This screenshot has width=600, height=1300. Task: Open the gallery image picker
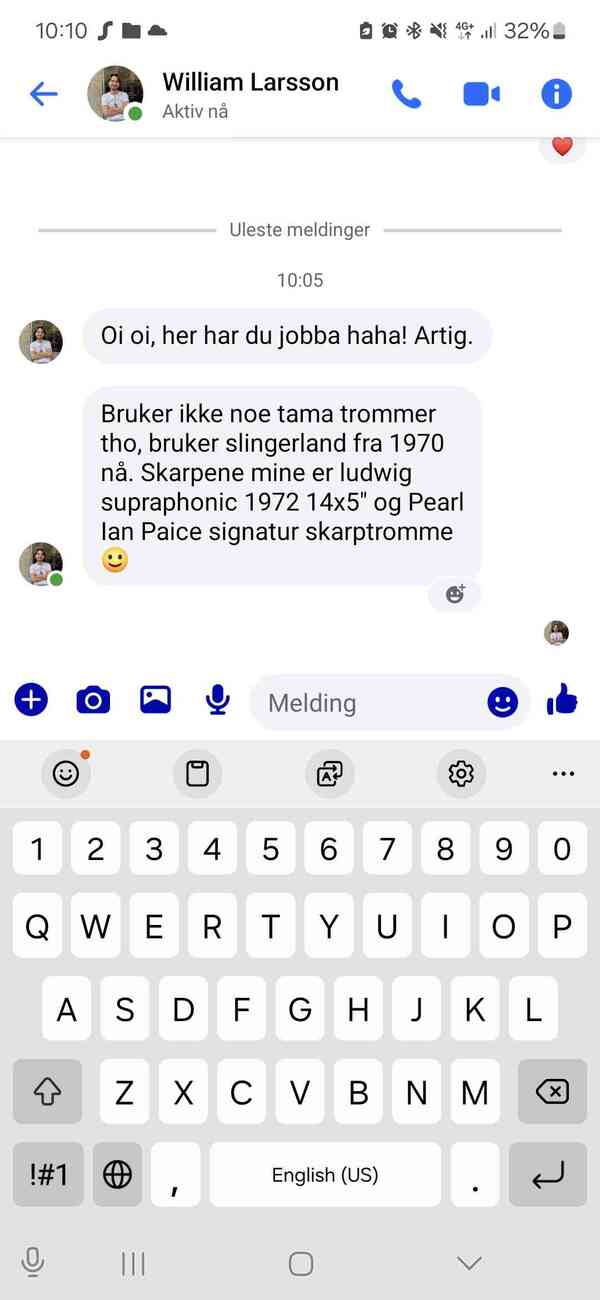click(x=155, y=700)
